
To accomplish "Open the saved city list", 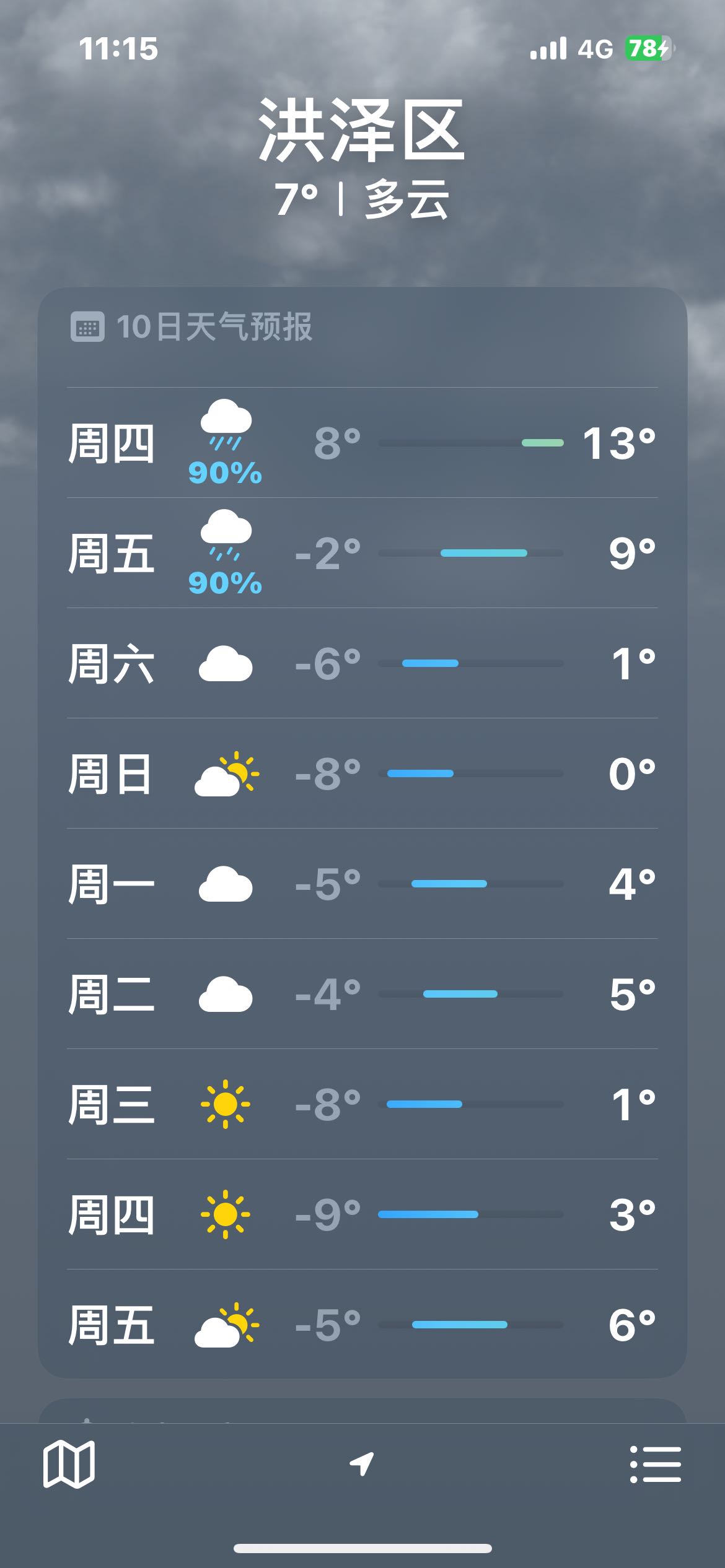I will click(x=656, y=1465).
